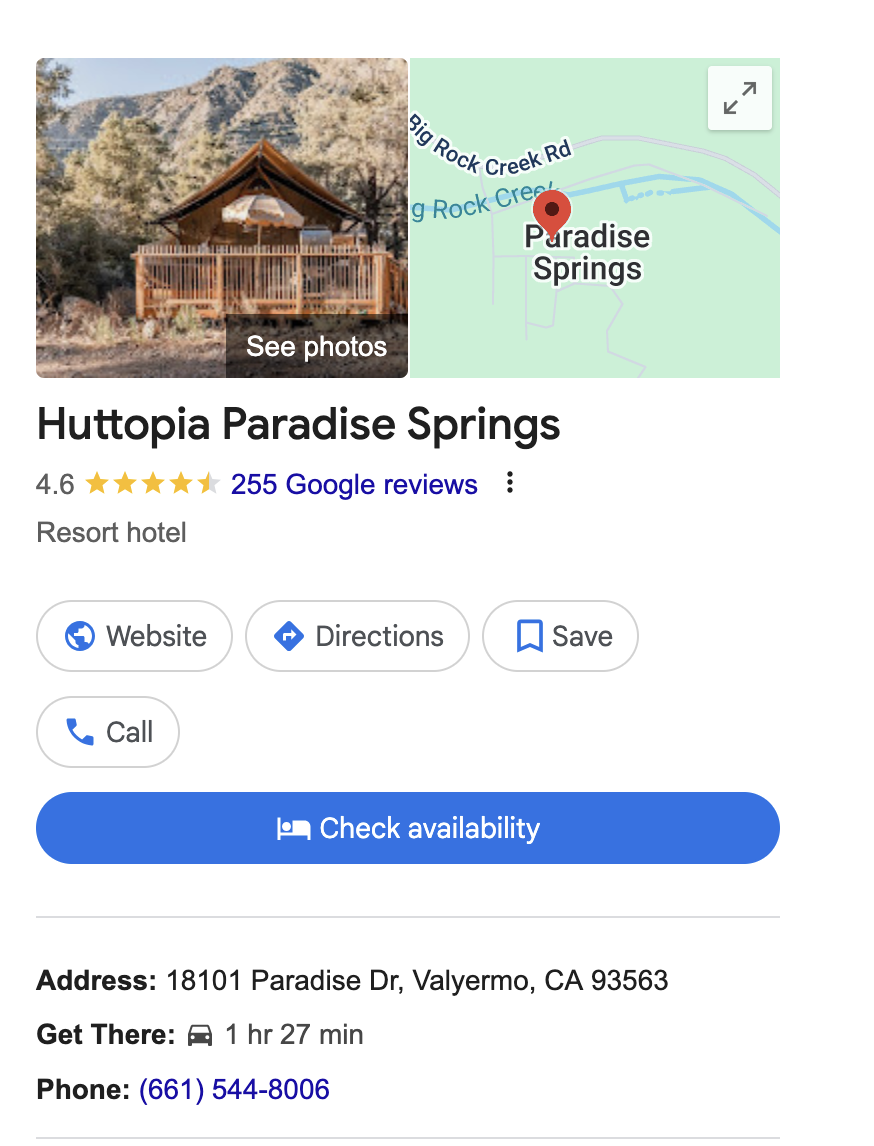
Task: Visit the hotel's Website
Action: 135,636
